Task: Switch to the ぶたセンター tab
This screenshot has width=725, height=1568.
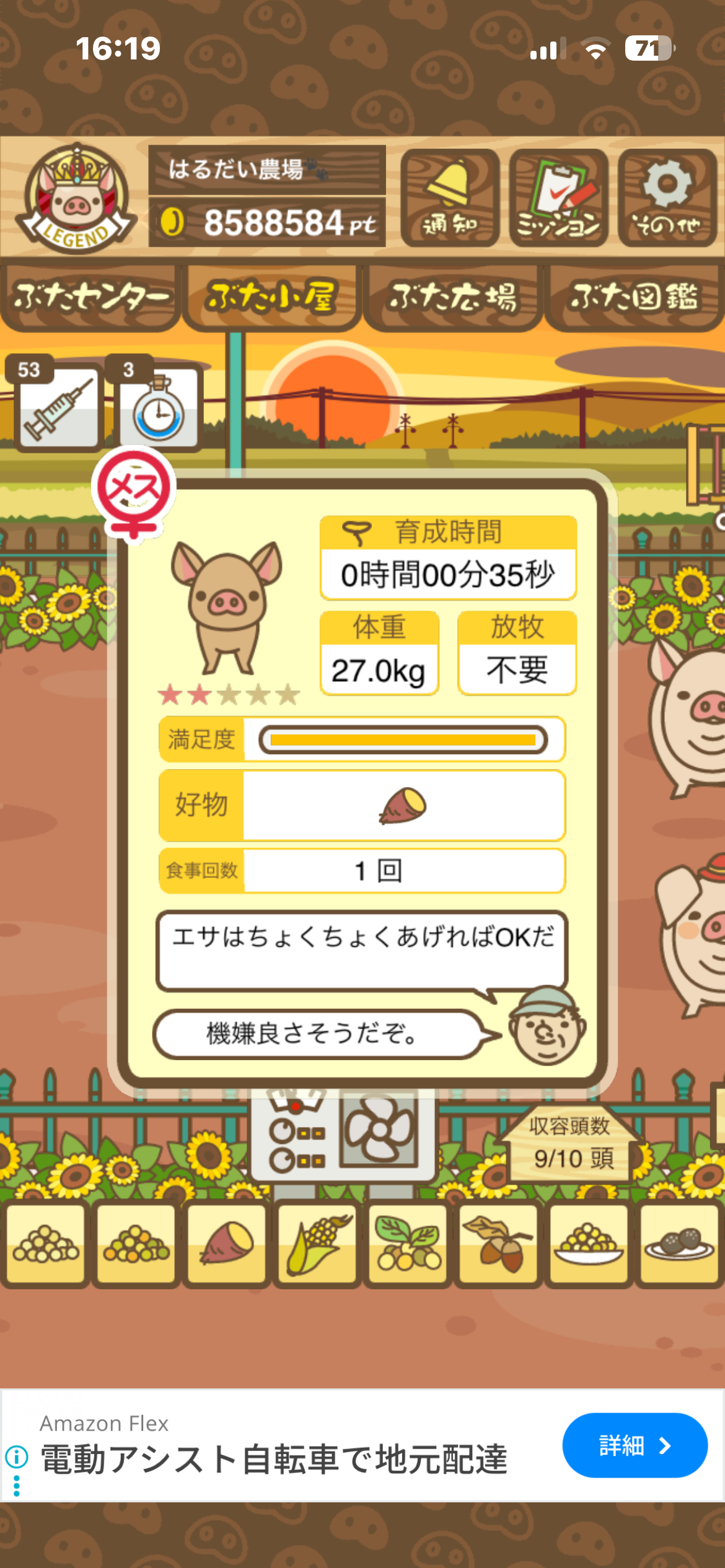Action: [90, 298]
